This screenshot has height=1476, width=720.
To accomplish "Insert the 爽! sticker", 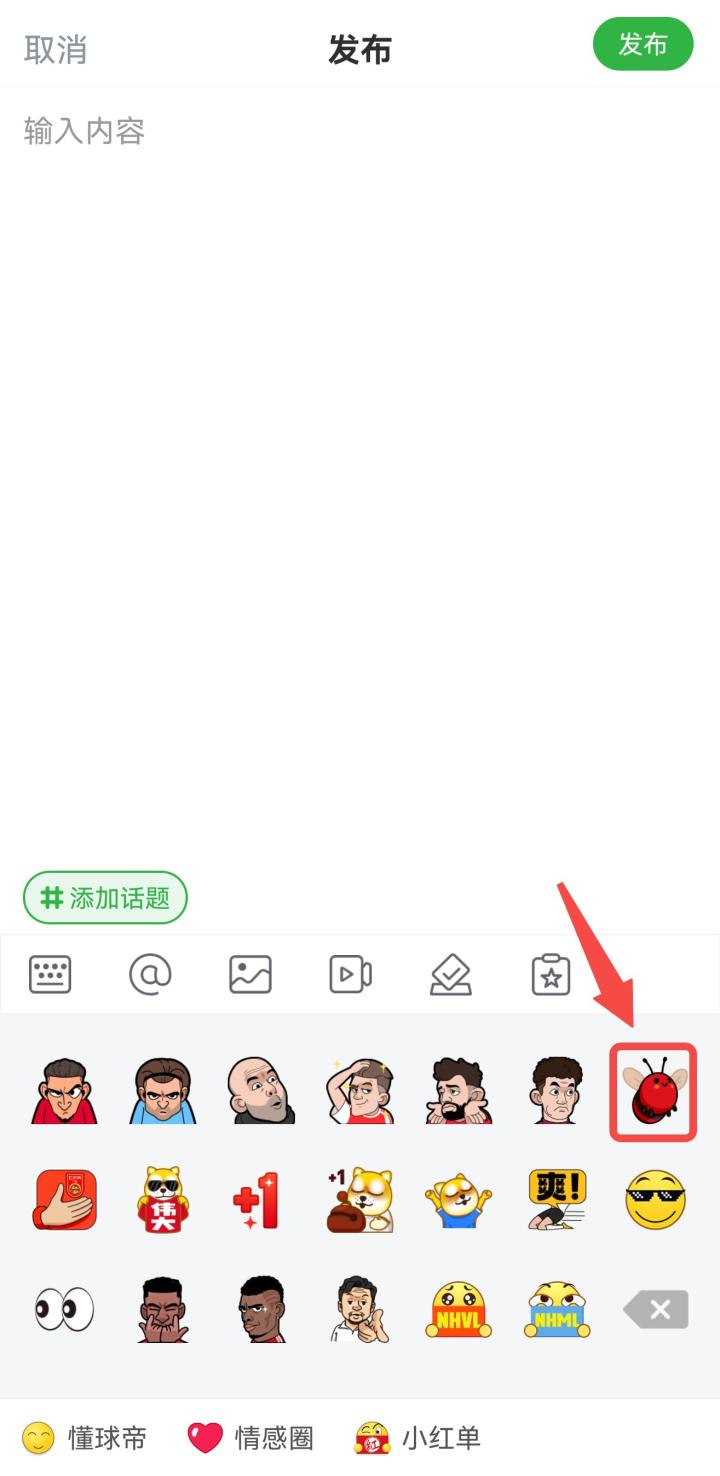I will point(556,1199).
